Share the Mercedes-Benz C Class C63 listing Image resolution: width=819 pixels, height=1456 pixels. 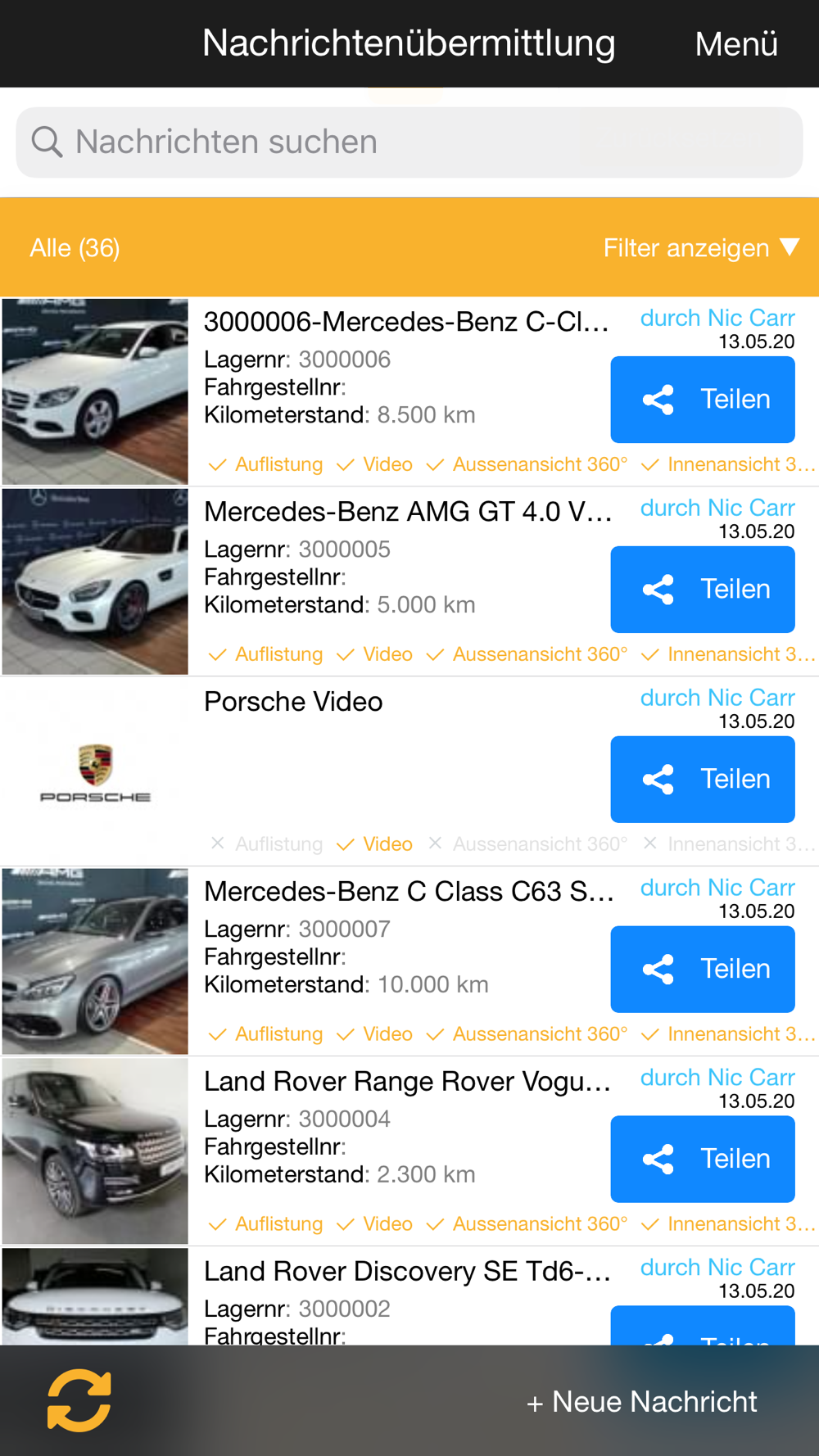point(703,970)
